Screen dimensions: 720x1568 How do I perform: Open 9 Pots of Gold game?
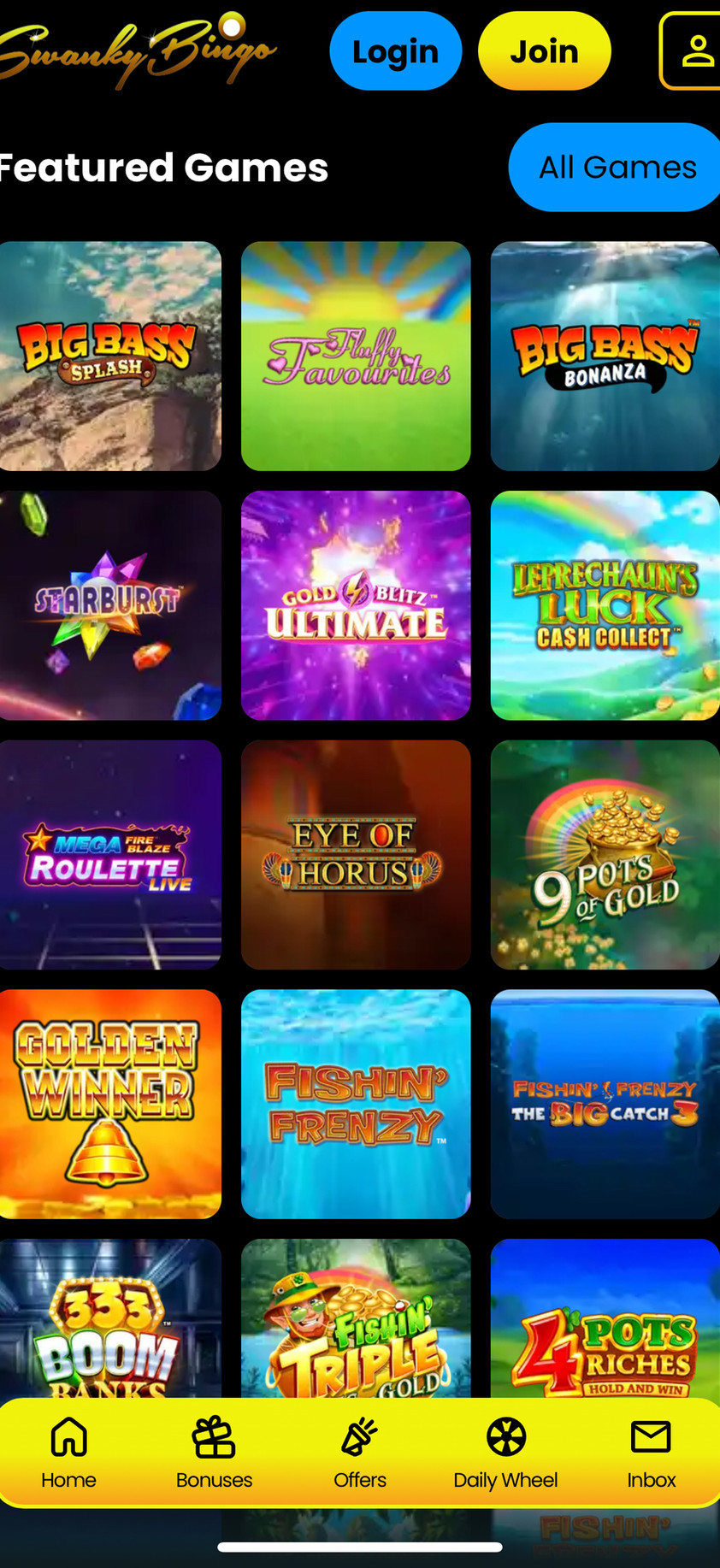coord(605,855)
